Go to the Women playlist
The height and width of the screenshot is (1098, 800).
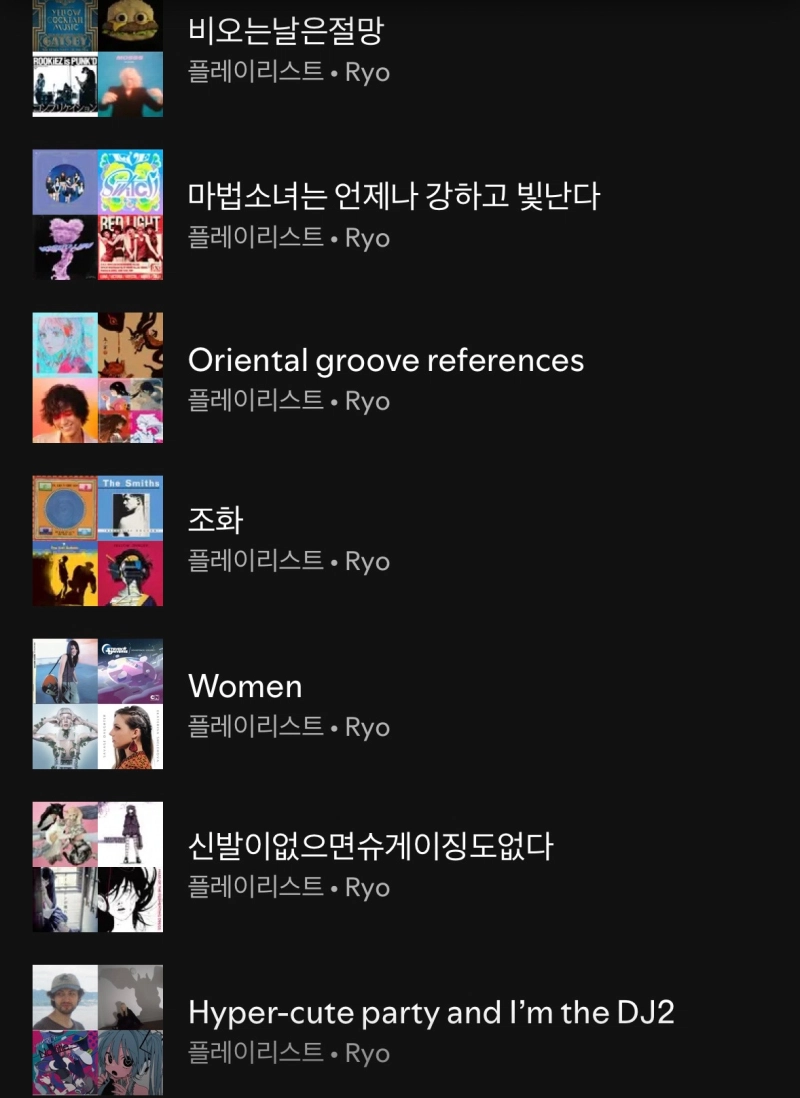245,686
